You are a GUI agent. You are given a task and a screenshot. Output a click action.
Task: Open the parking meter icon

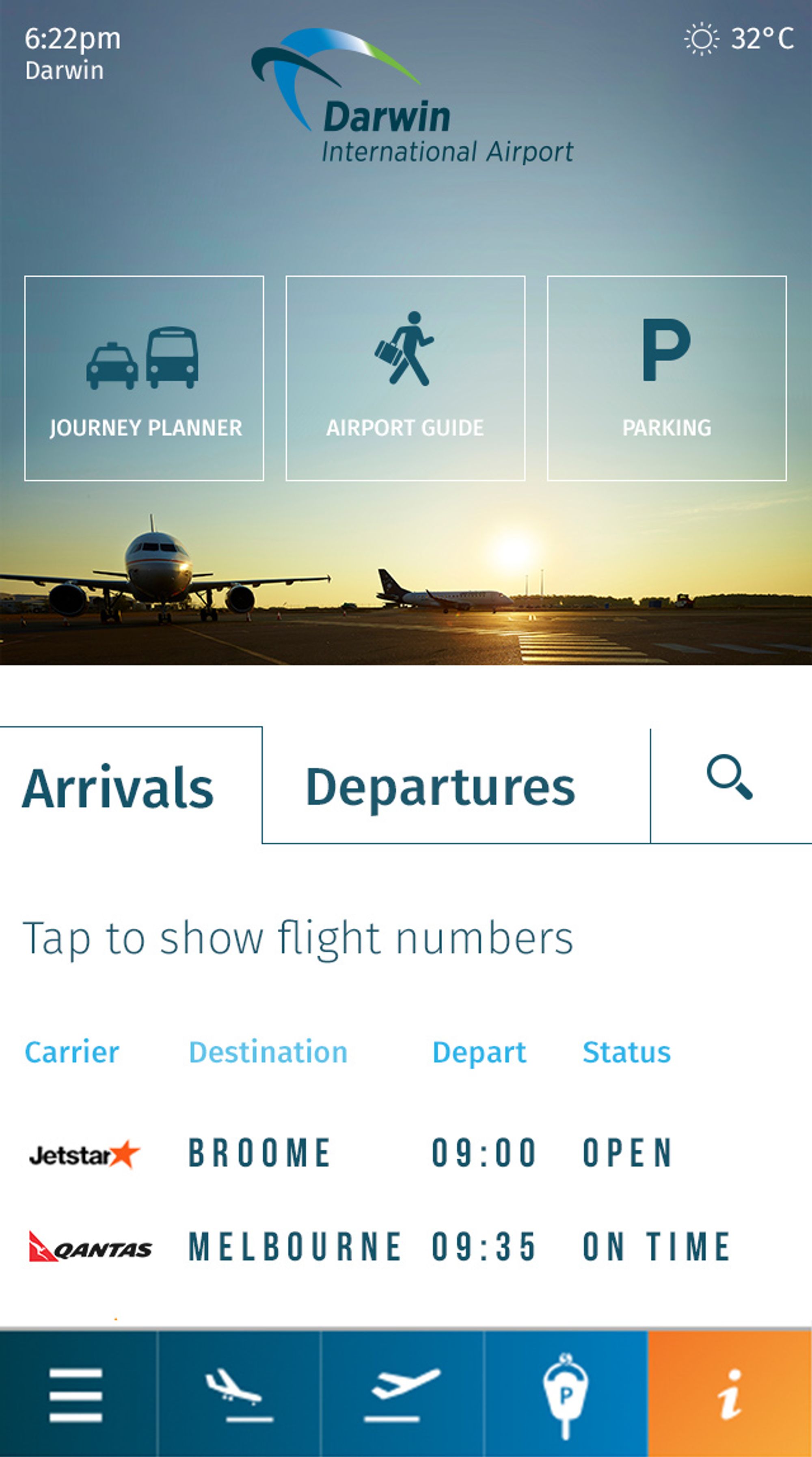(566, 1394)
